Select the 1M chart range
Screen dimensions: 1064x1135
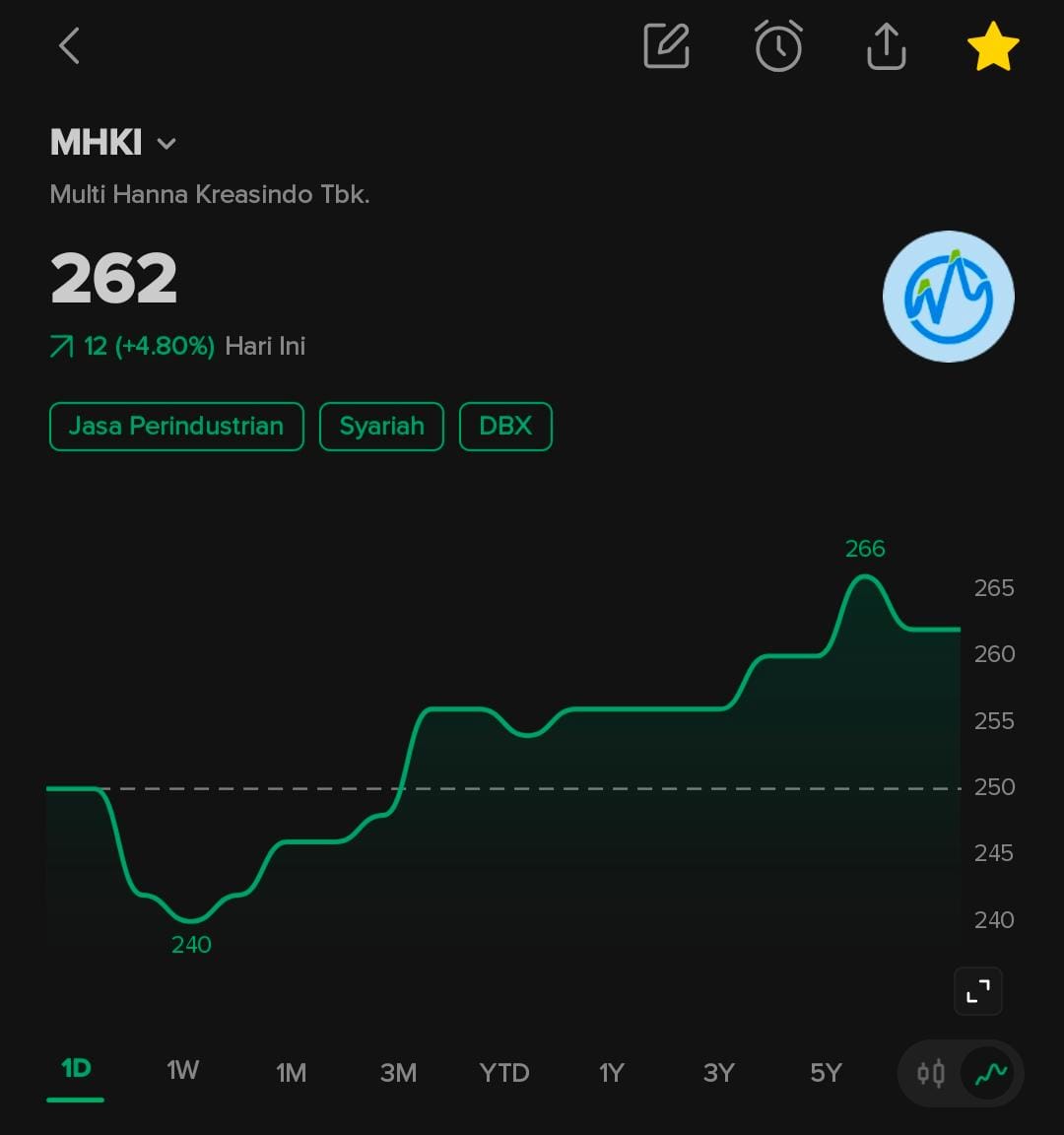coord(291,1072)
